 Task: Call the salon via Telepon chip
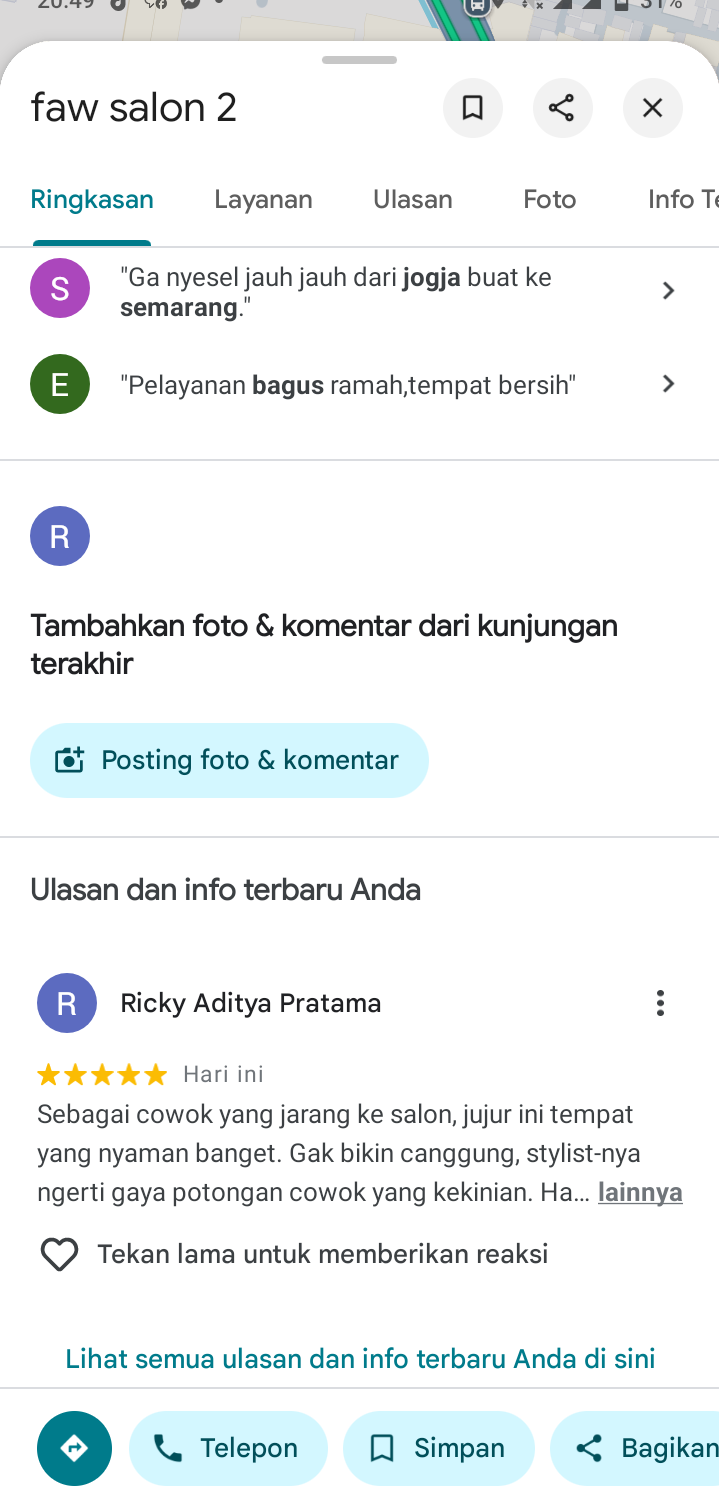coord(228,1448)
